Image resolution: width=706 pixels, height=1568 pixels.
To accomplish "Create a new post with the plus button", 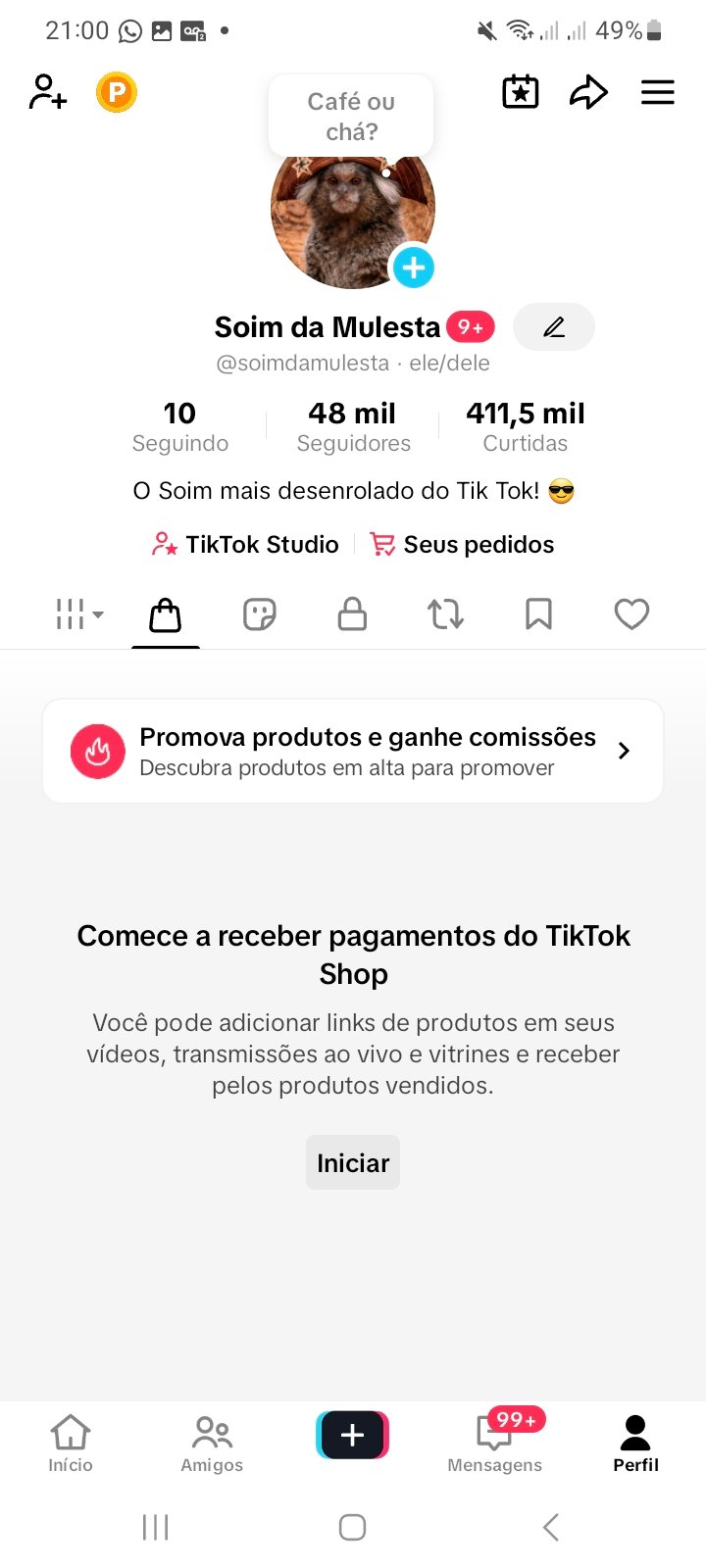I will [x=353, y=1436].
